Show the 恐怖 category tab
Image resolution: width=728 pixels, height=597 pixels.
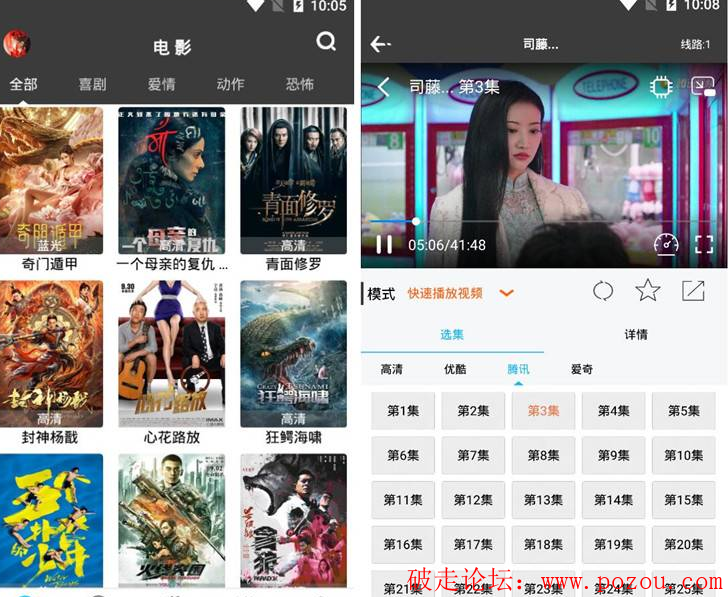coord(299,84)
